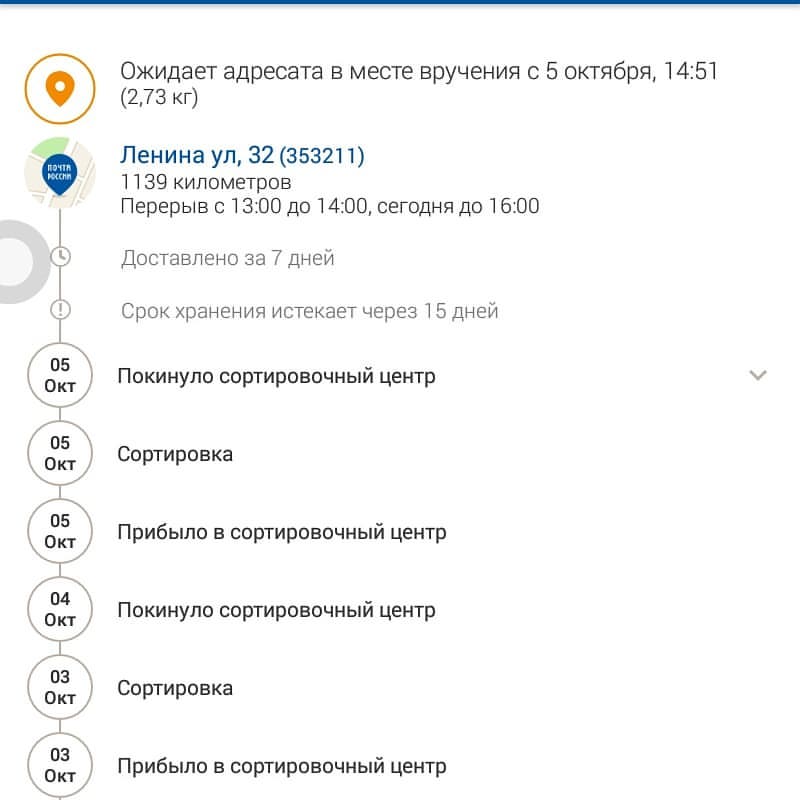Open the Ленина ул, 32 post office link
Image resolution: width=800 pixels, height=800 pixels.
(x=242, y=155)
